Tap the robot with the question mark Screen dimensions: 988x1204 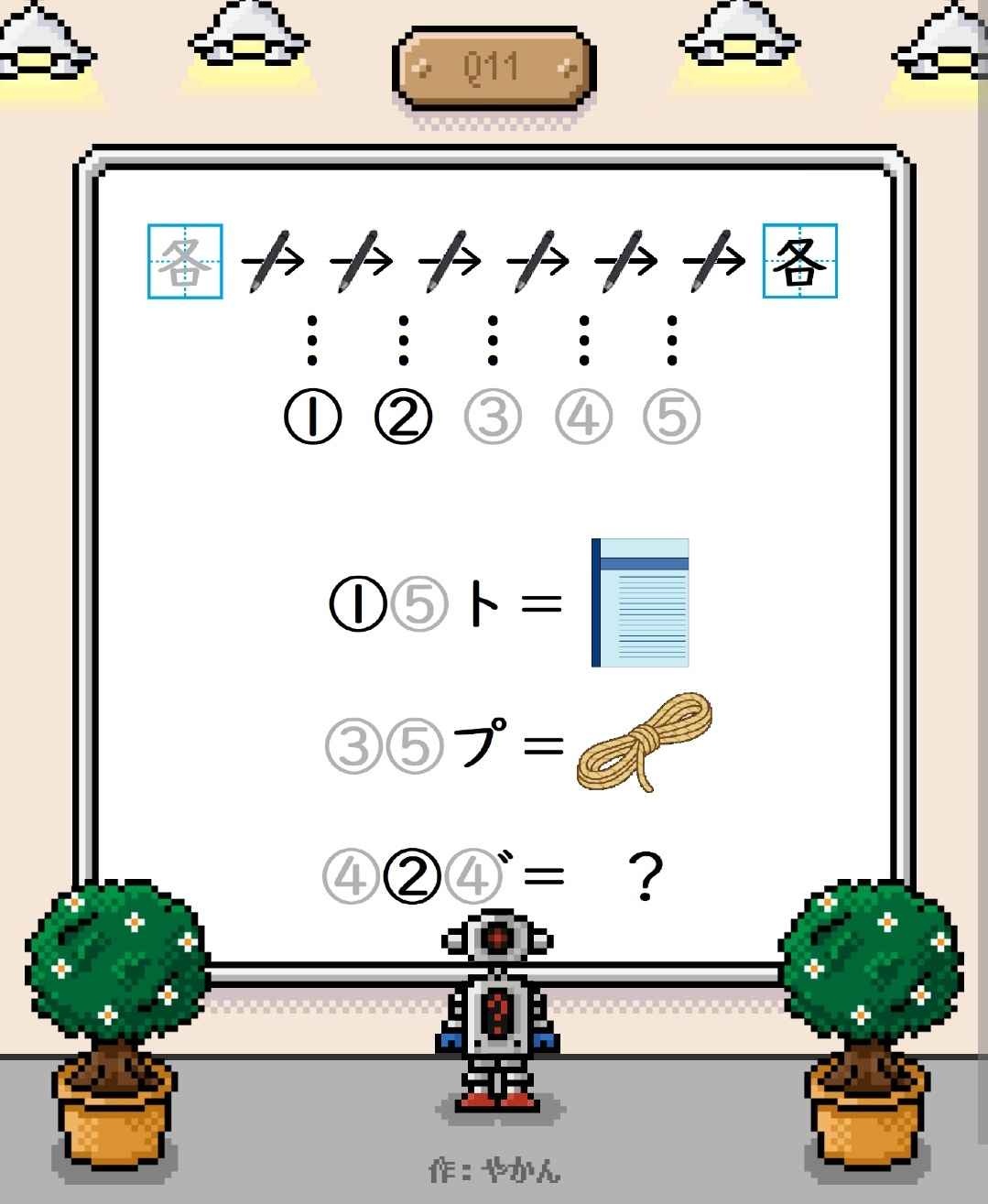pos(497,1007)
